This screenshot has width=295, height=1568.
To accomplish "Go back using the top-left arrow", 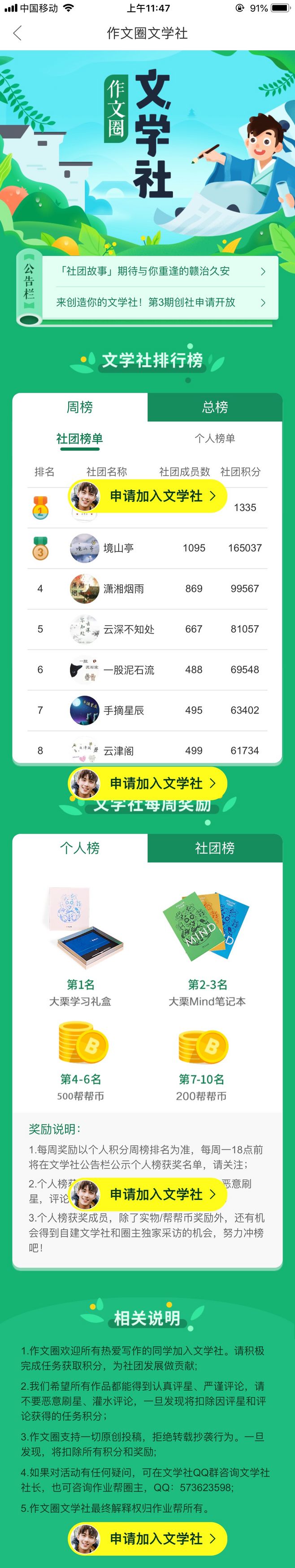I will coord(17,34).
